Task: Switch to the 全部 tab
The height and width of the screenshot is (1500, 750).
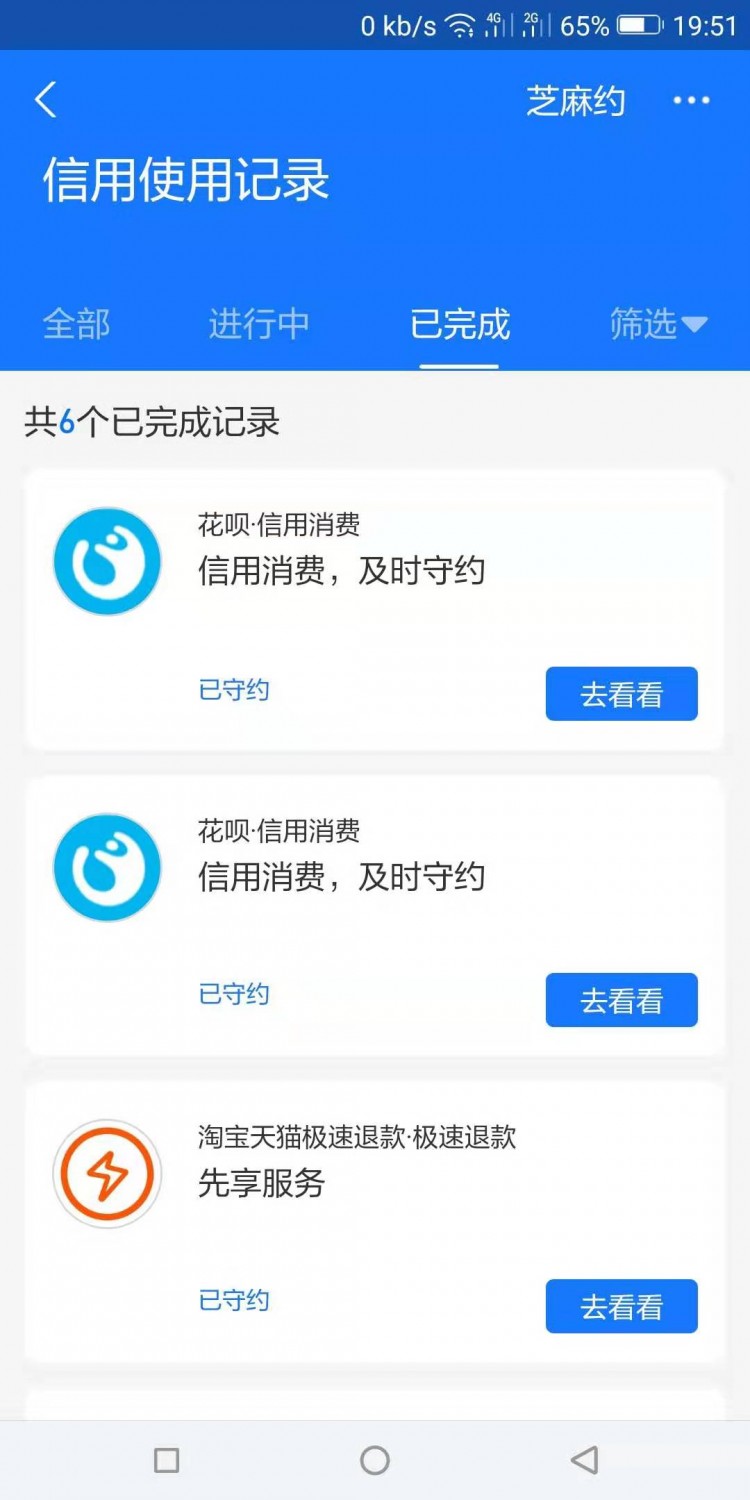Action: [75, 323]
